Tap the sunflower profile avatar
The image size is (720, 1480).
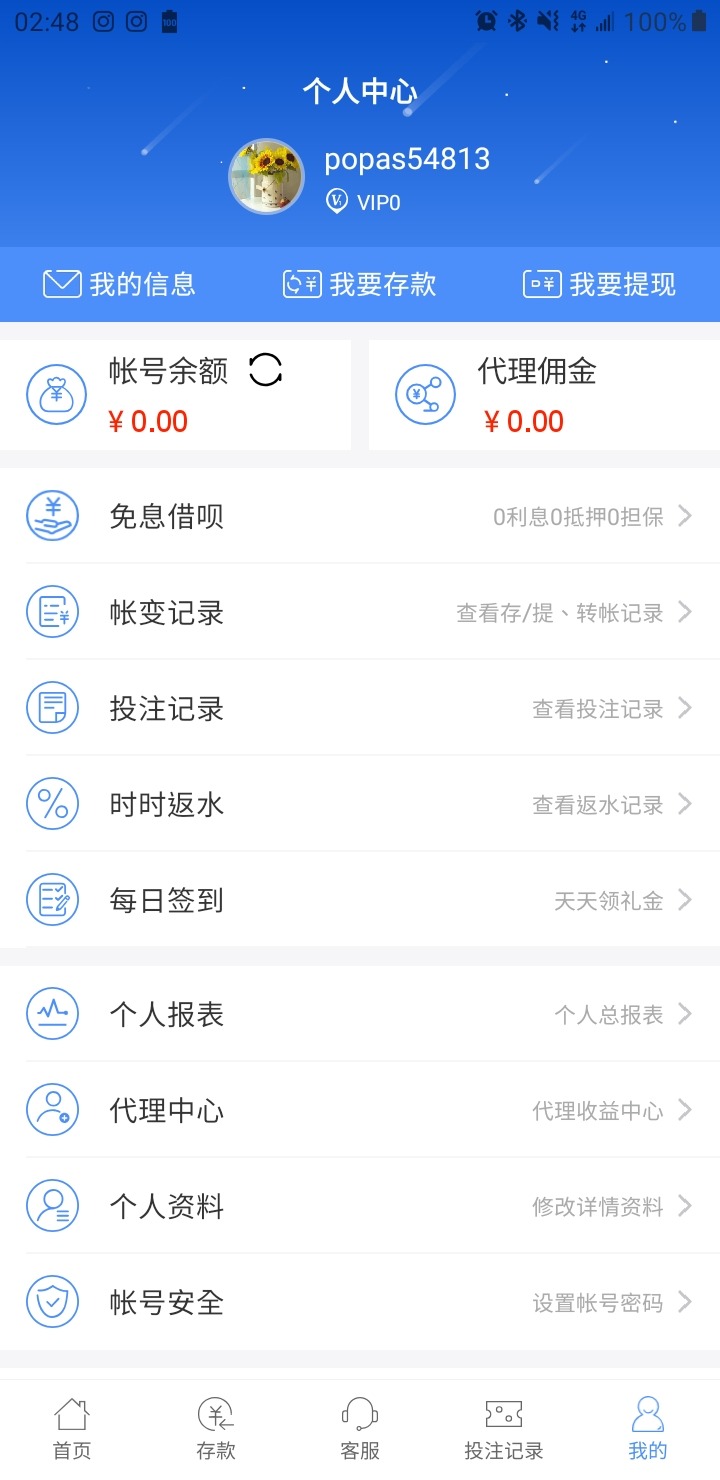pos(266,176)
